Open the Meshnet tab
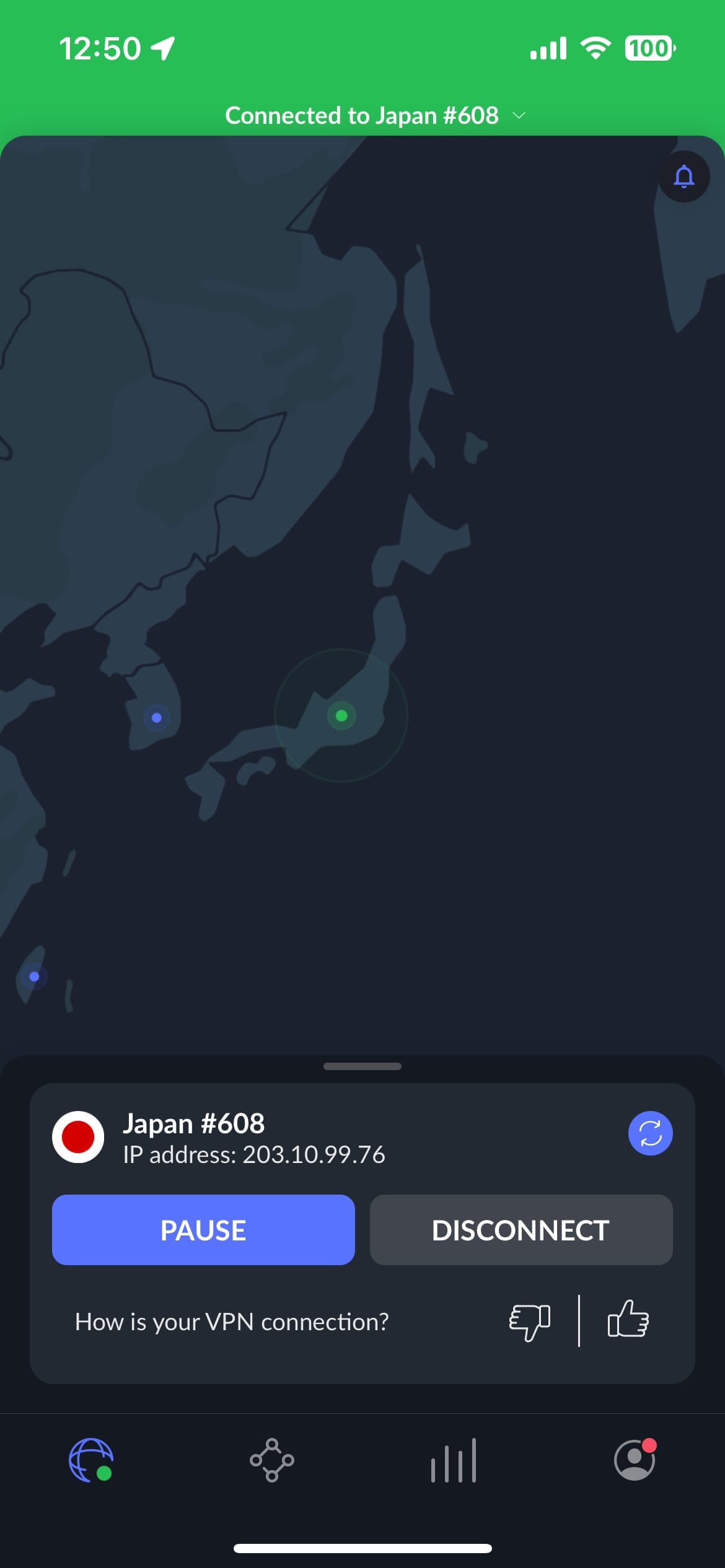725x1568 pixels. coord(271,1460)
